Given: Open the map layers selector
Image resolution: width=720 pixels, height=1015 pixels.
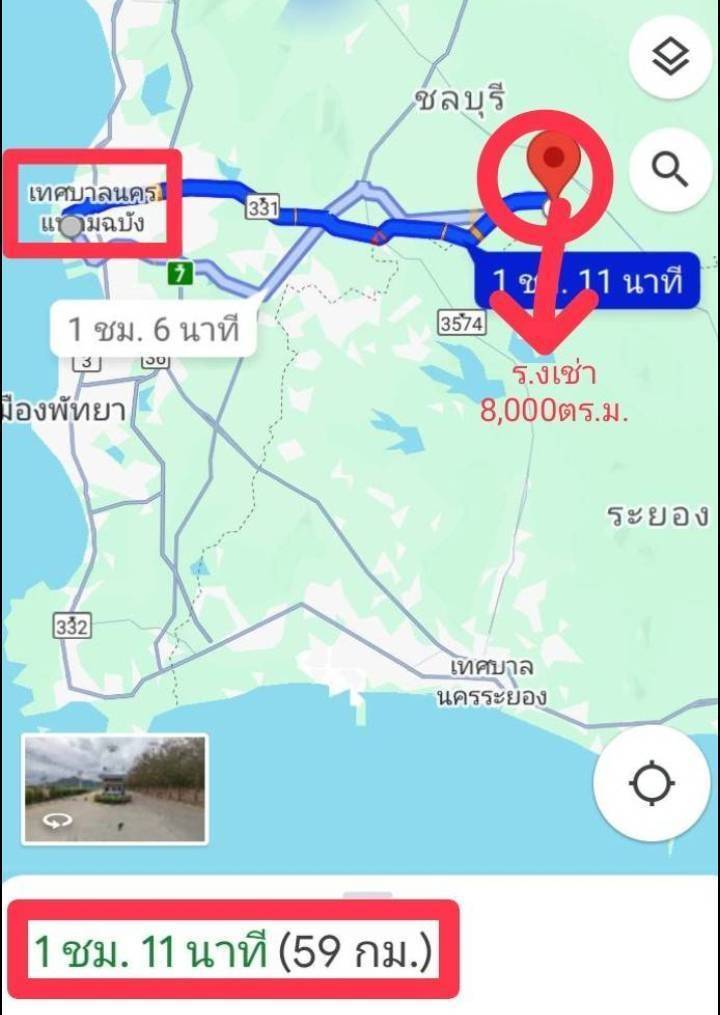Looking at the screenshot, I should [668, 55].
